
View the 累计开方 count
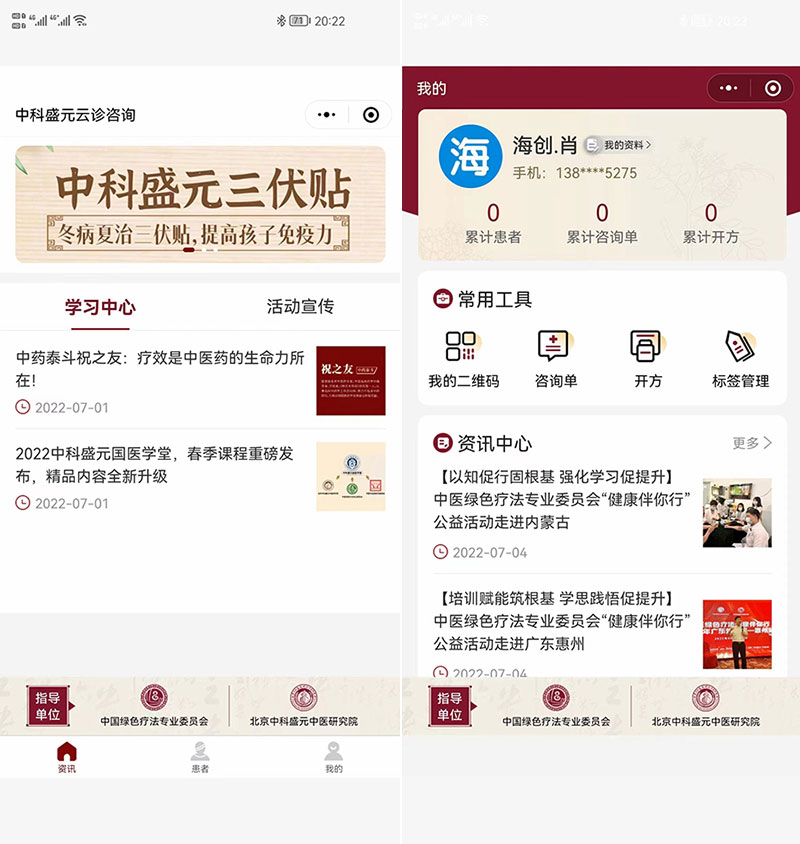coord(711,223)
